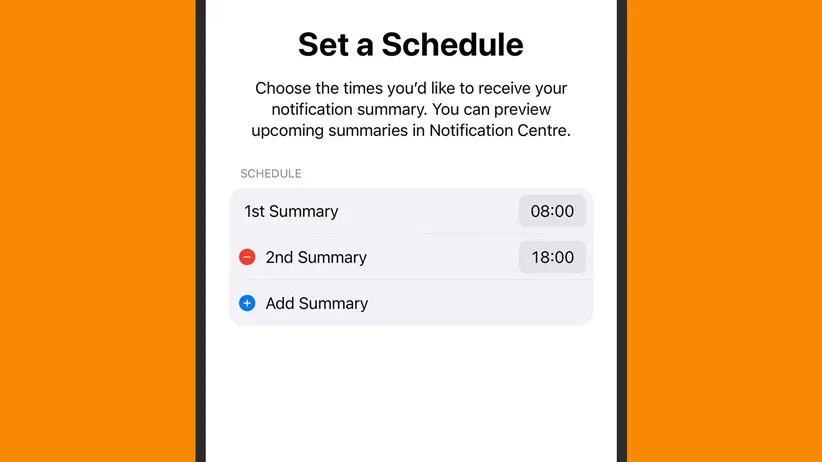Change the 2nd Summary time 18:00
This screenshot has width=822, height=462.
click(x=552, y=257)
